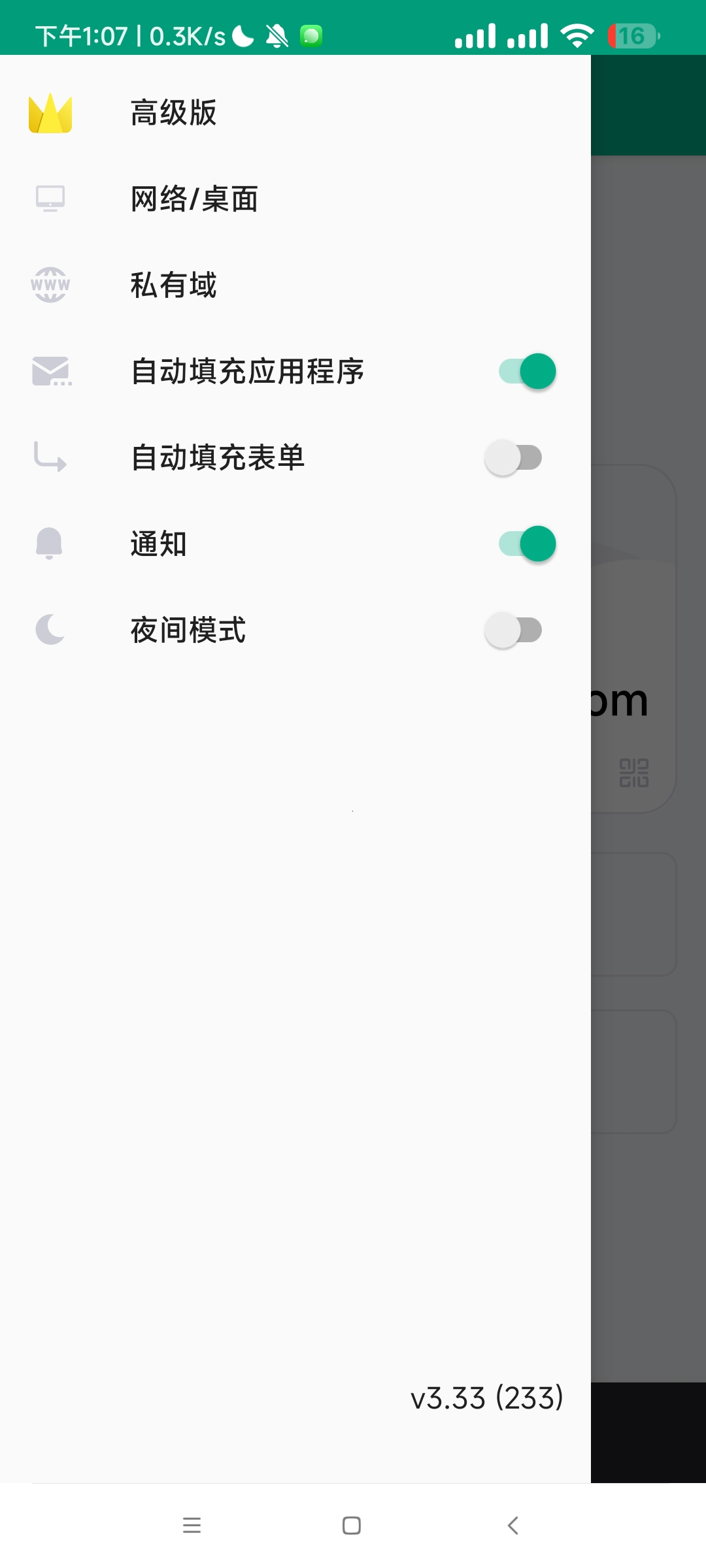Disable the 通知 notifications switch
The width and height of the screenshot is (706, 1568).
pos(527,544)
